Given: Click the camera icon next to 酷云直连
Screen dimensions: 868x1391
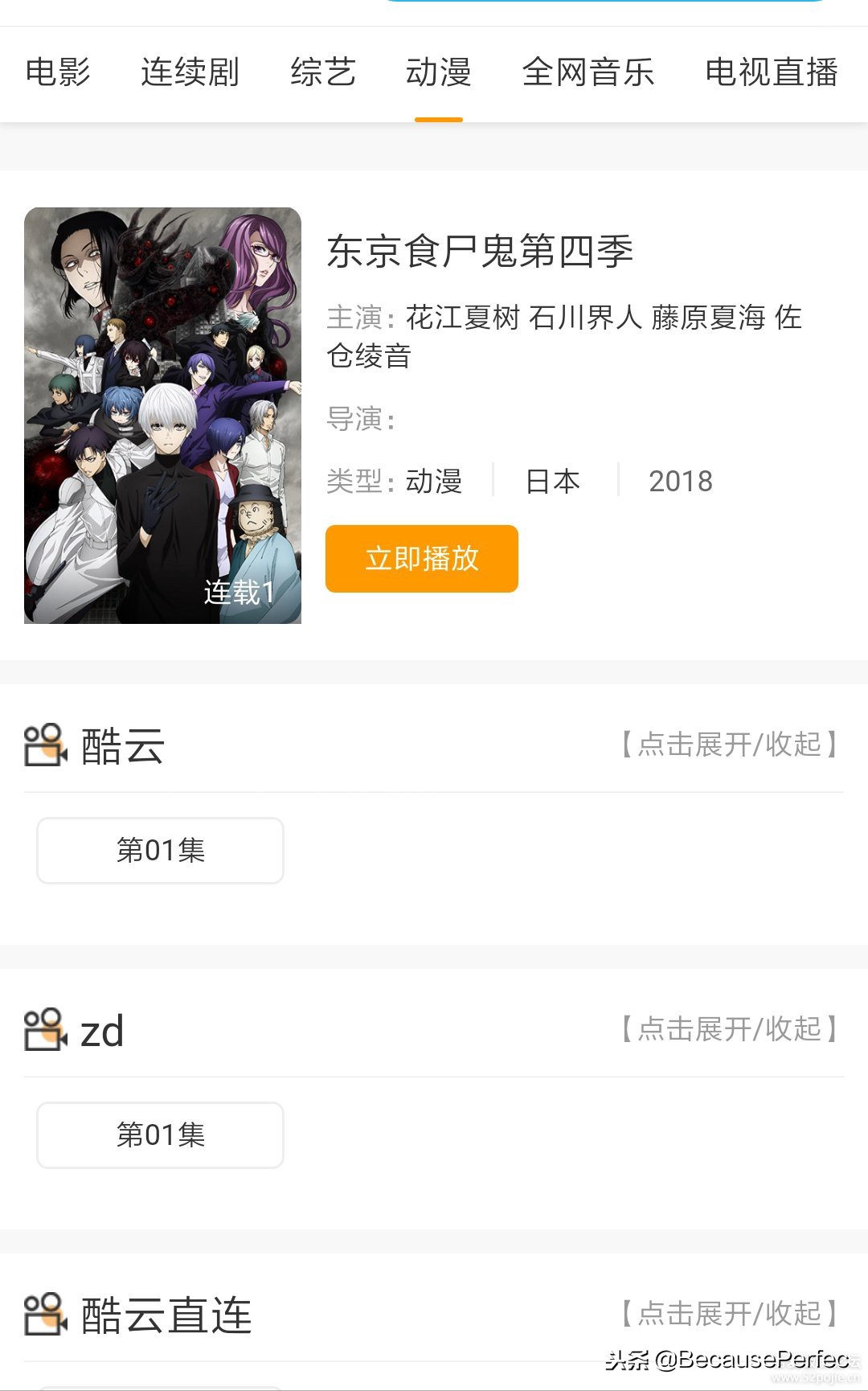Looking at the screenshot, I should click(44, 1316).
